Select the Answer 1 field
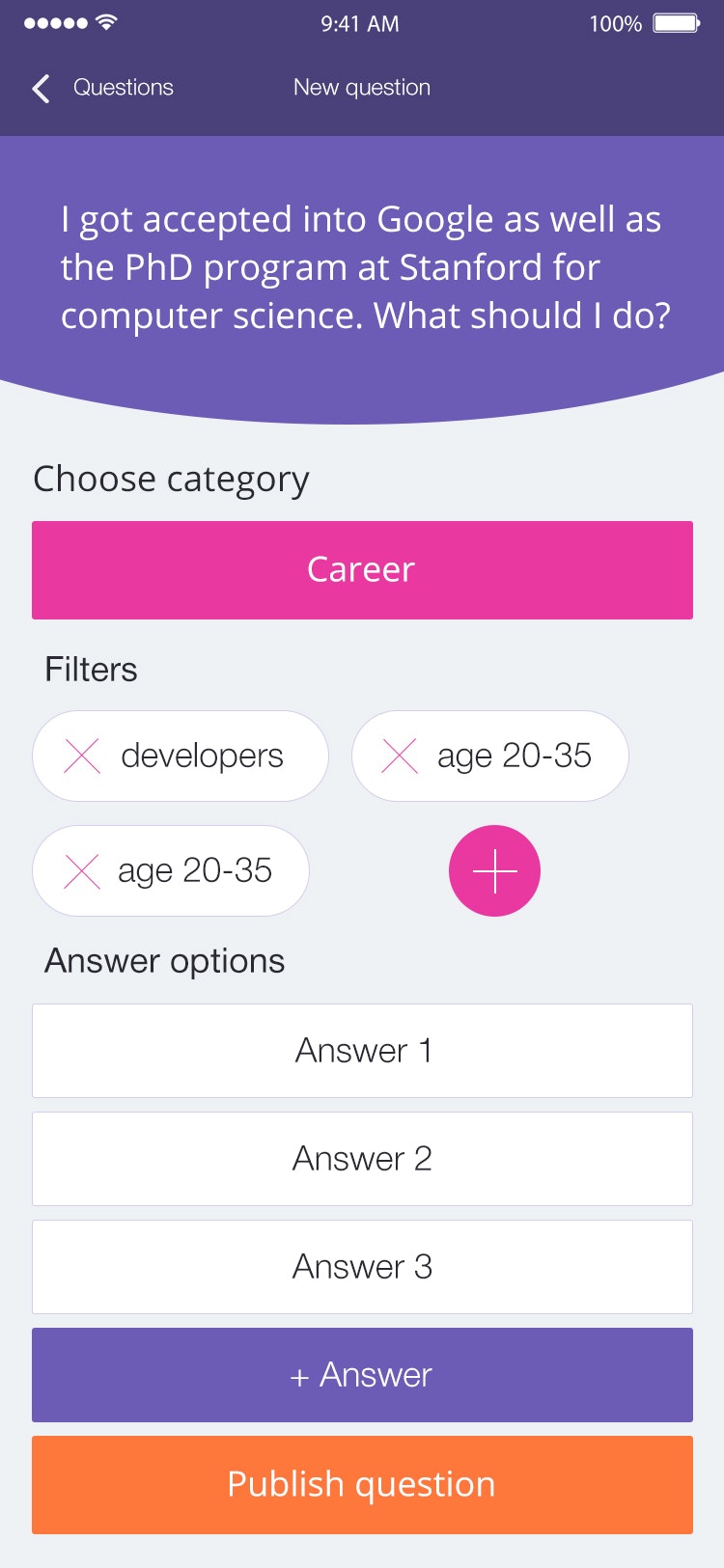This screenshot has height=1568, width=724. (x=362, y=1051)
